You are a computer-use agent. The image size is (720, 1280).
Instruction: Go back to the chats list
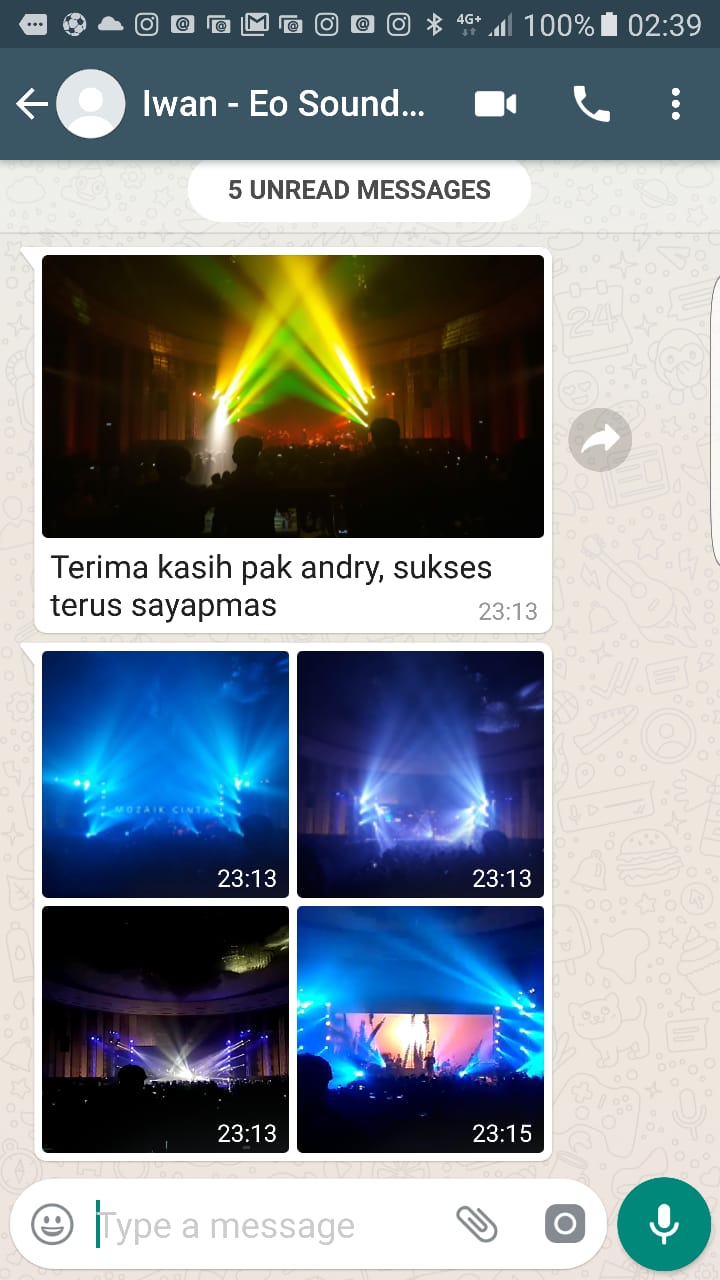tap(32, 104)
